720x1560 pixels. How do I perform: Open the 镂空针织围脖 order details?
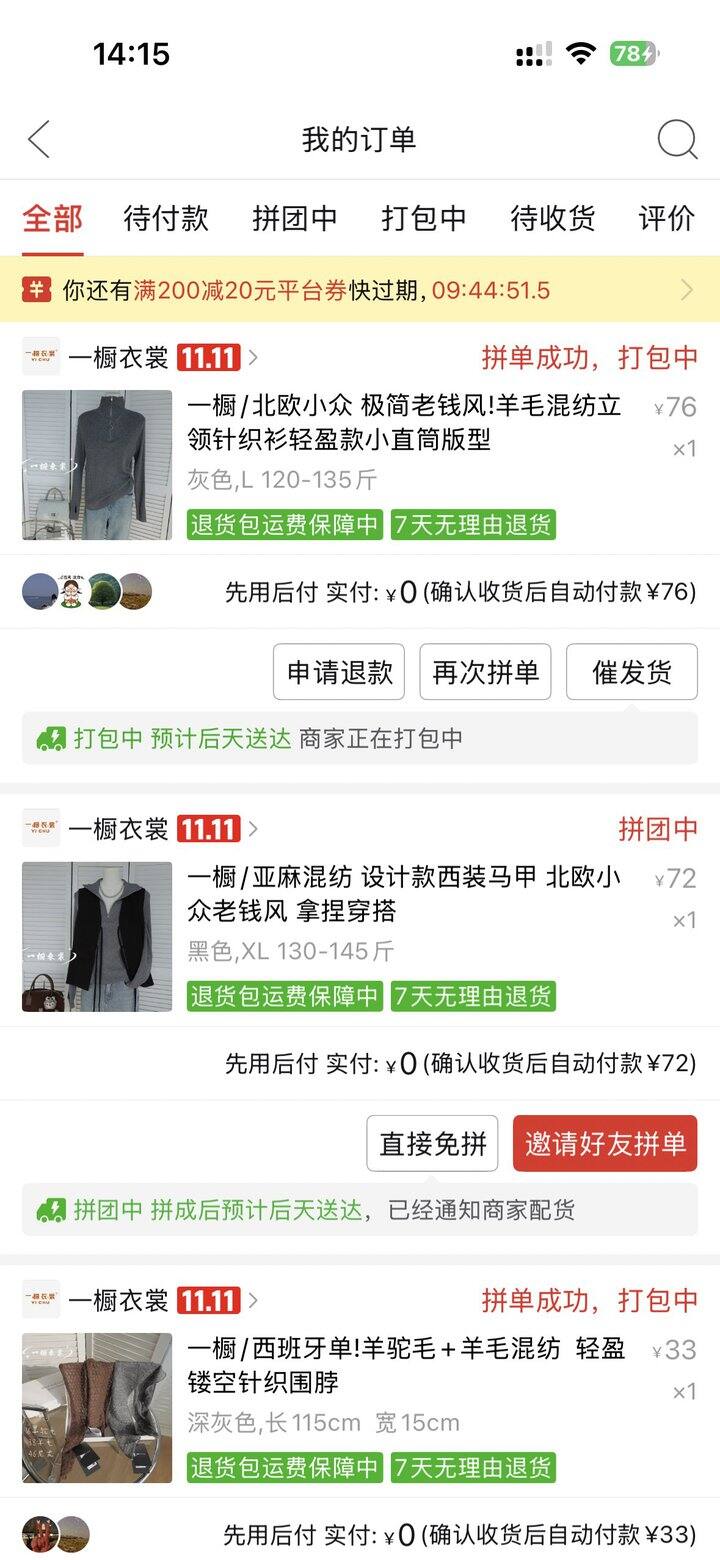point(404,1366)
